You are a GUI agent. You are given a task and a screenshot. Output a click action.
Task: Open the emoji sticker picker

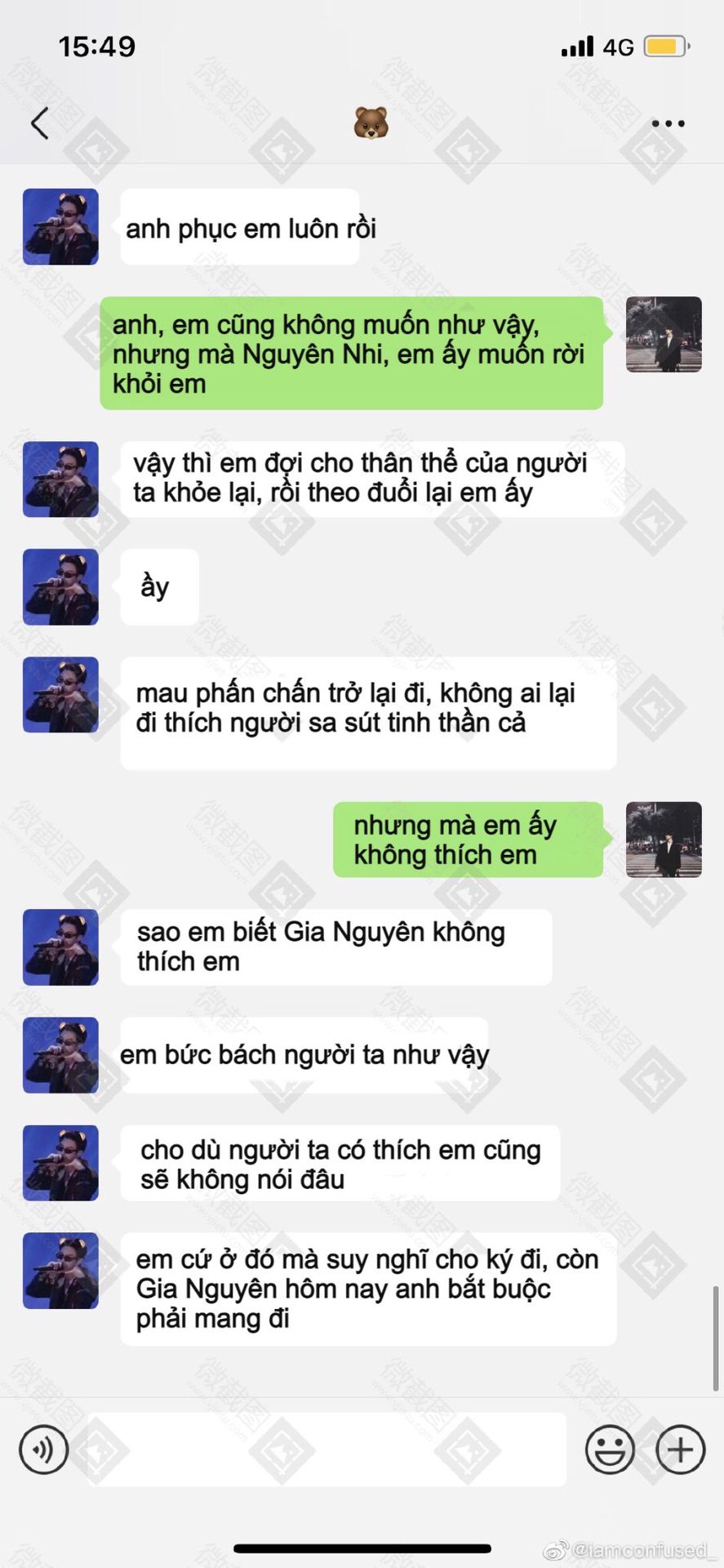tap(610, 1449)
